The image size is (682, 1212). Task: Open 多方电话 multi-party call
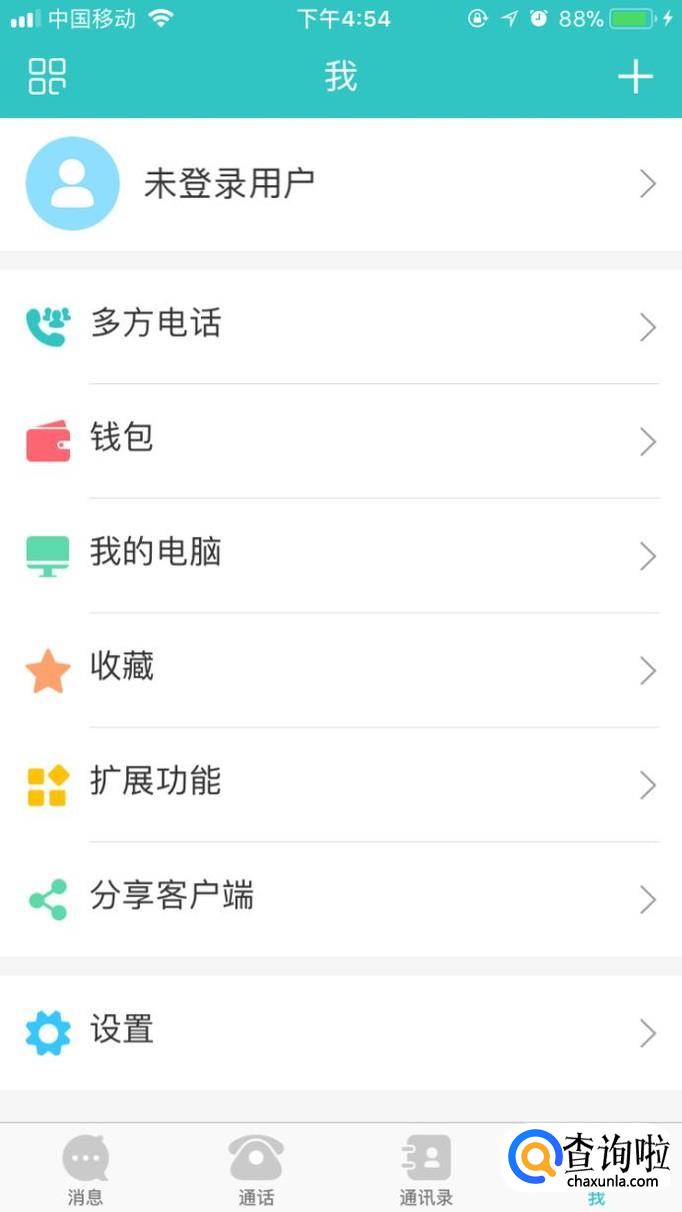(x=341, y=326)
